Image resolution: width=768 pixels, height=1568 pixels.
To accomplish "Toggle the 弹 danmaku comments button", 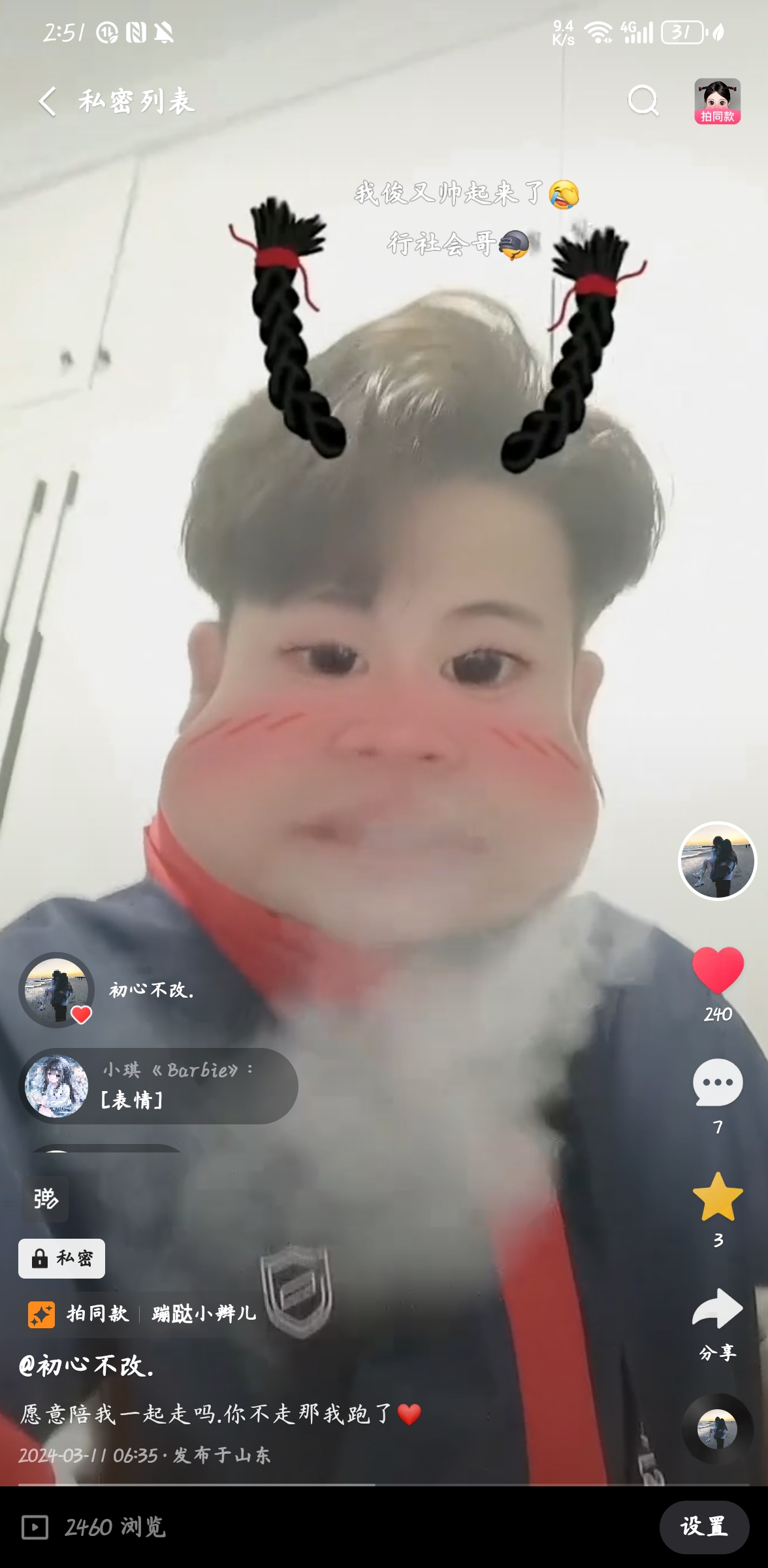I will pos(45,1198).
